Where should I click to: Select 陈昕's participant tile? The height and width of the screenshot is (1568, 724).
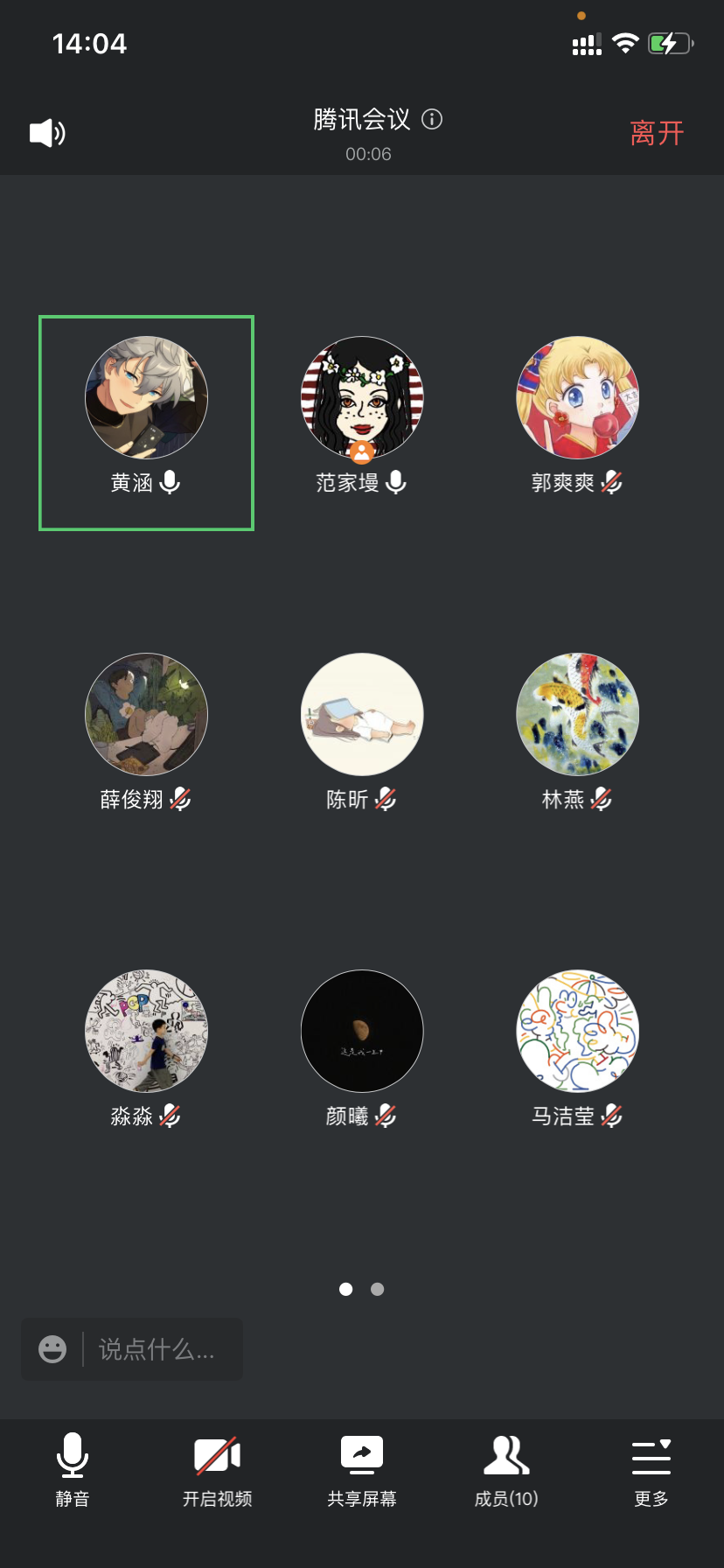[x=362, y=732]
